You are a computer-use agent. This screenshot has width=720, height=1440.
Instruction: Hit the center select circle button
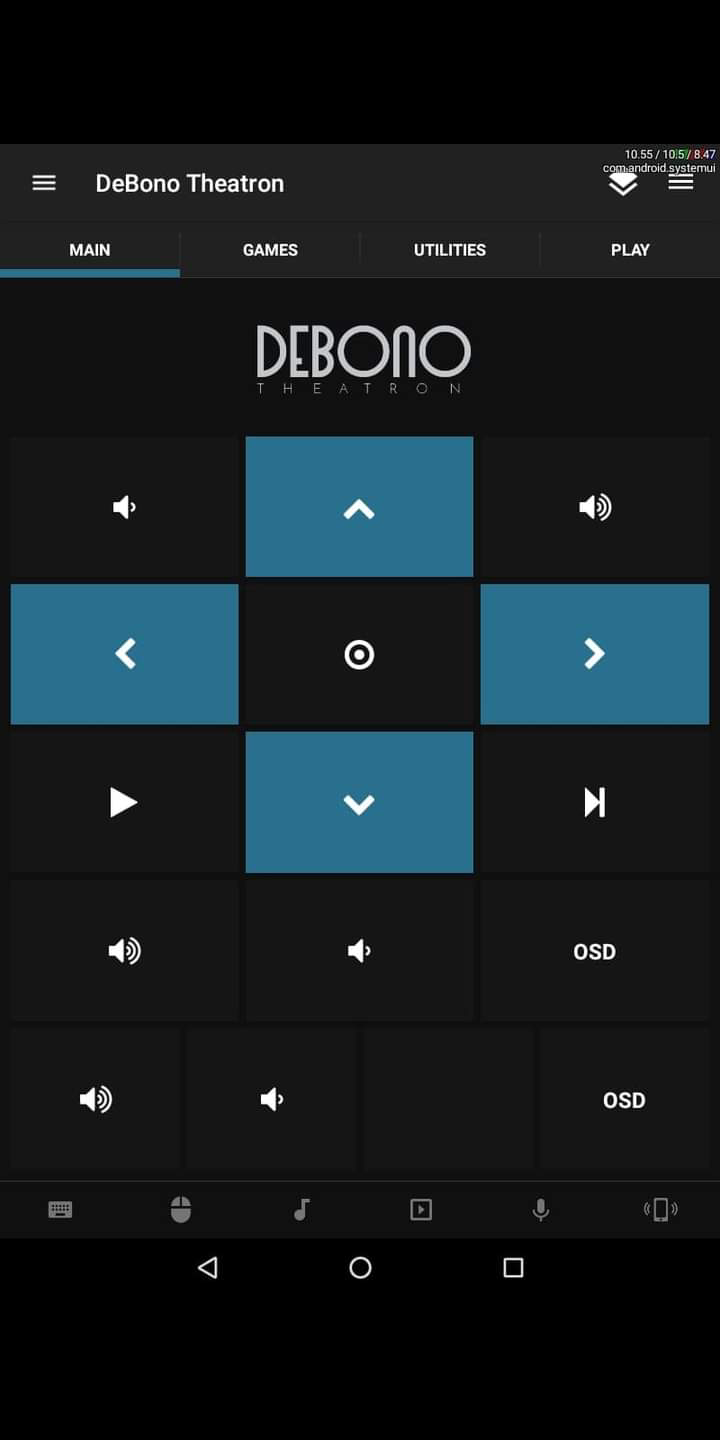click(x=359, y=654)
